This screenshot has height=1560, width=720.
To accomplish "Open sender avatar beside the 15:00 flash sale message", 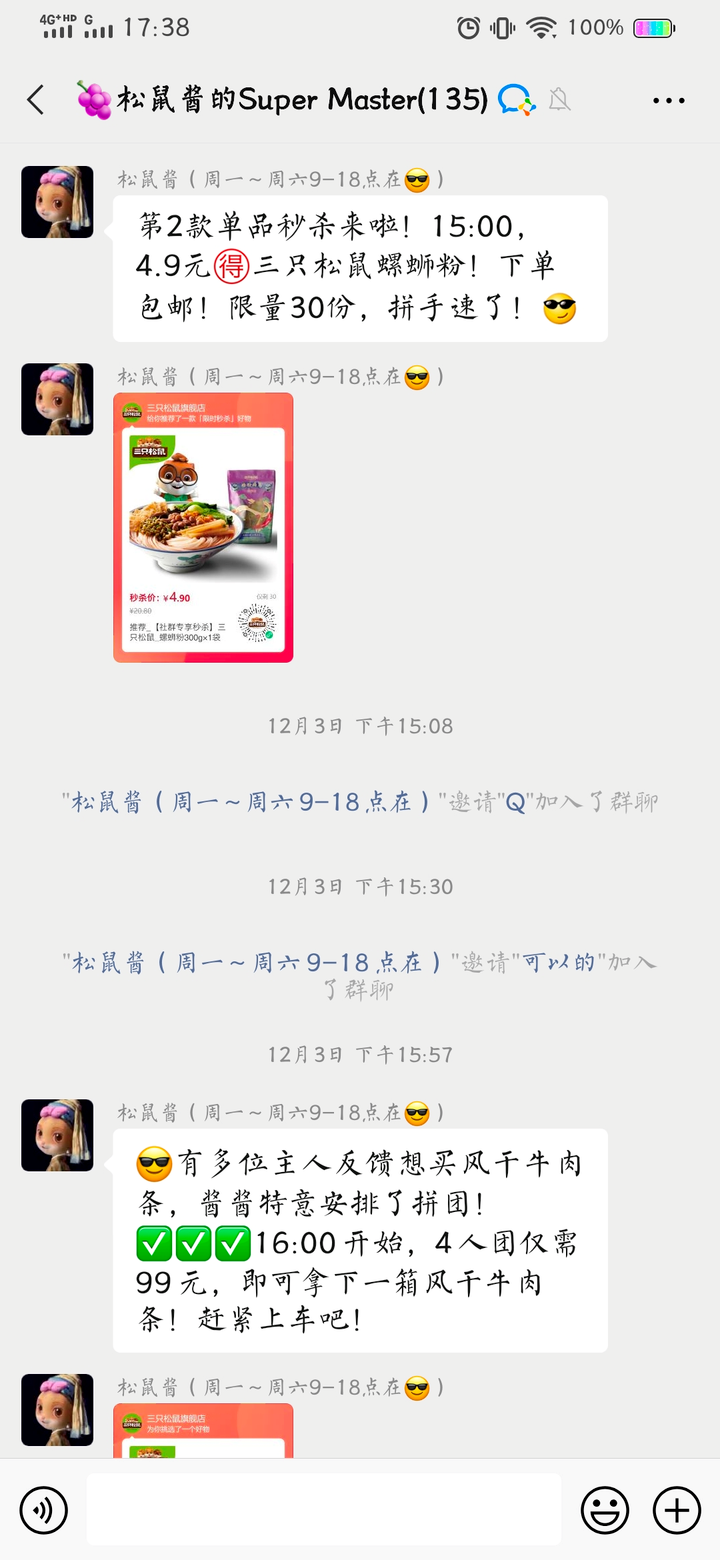I will pyautogui.click(x=57, y=202).
